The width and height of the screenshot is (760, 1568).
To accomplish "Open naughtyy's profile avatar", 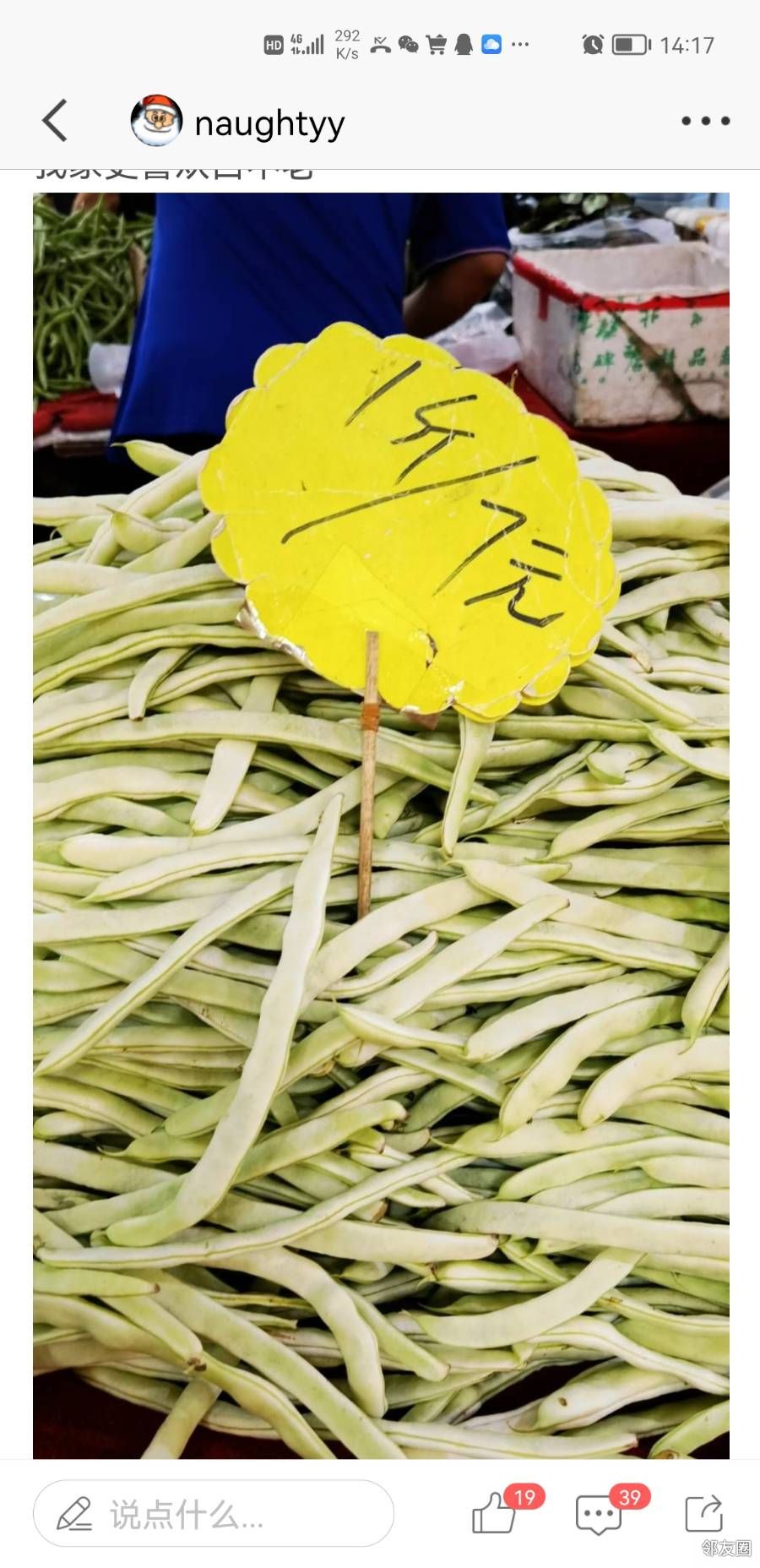I will point(156,121).
